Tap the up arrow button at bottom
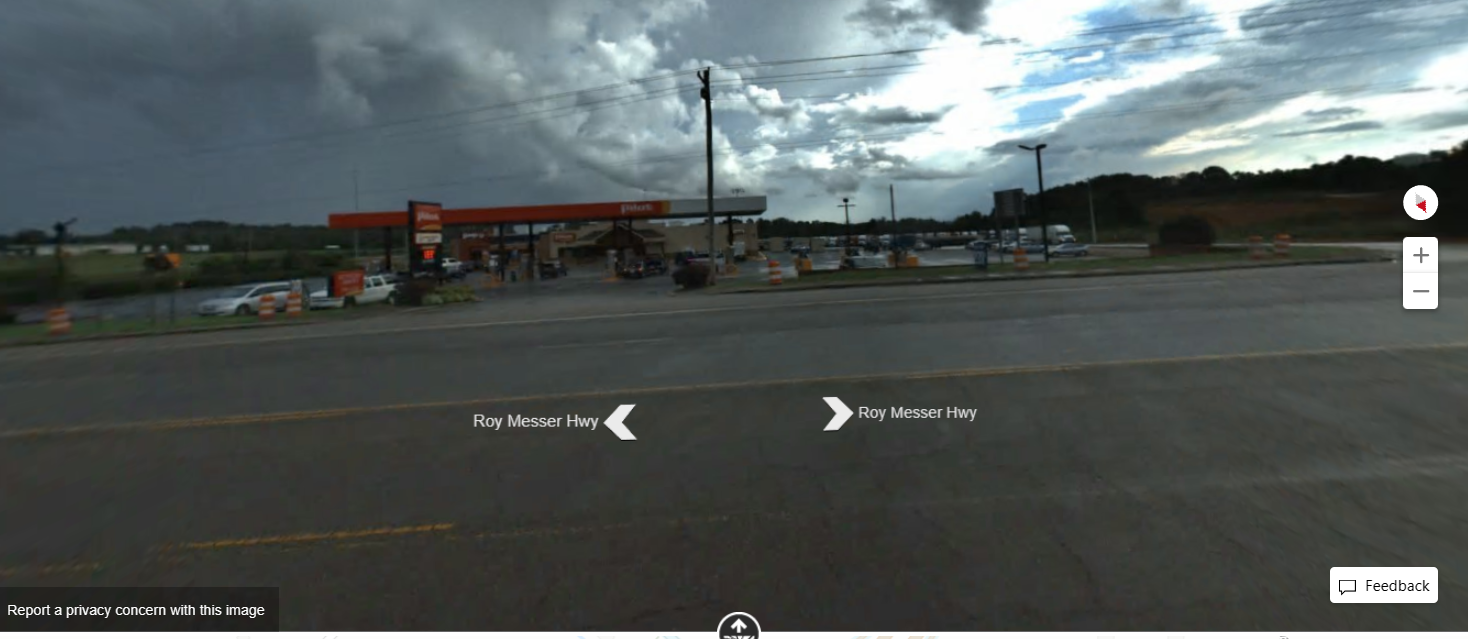Screen dimensions: 1468x639 coord(739,628)
